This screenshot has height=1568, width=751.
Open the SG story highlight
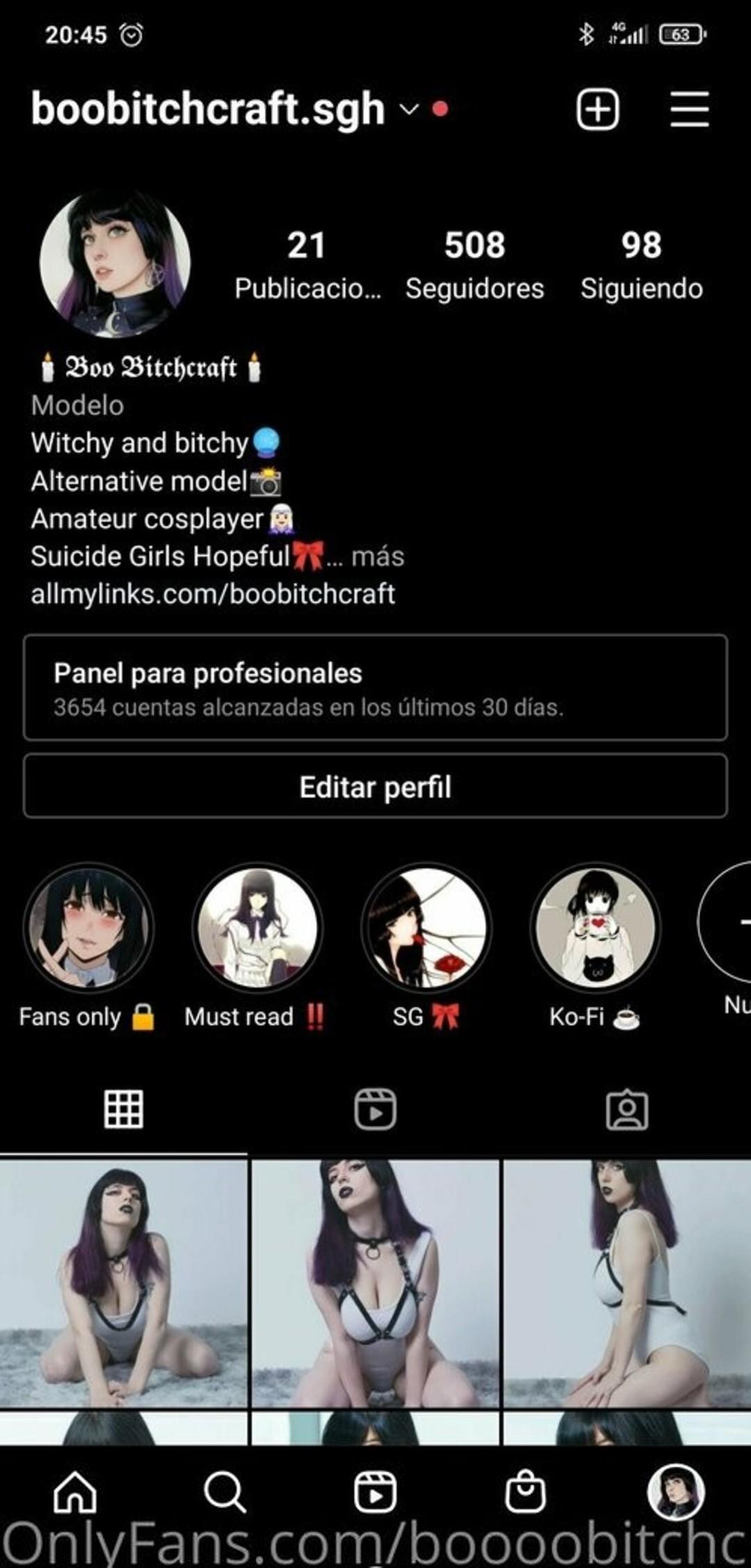tap(426, 928)
